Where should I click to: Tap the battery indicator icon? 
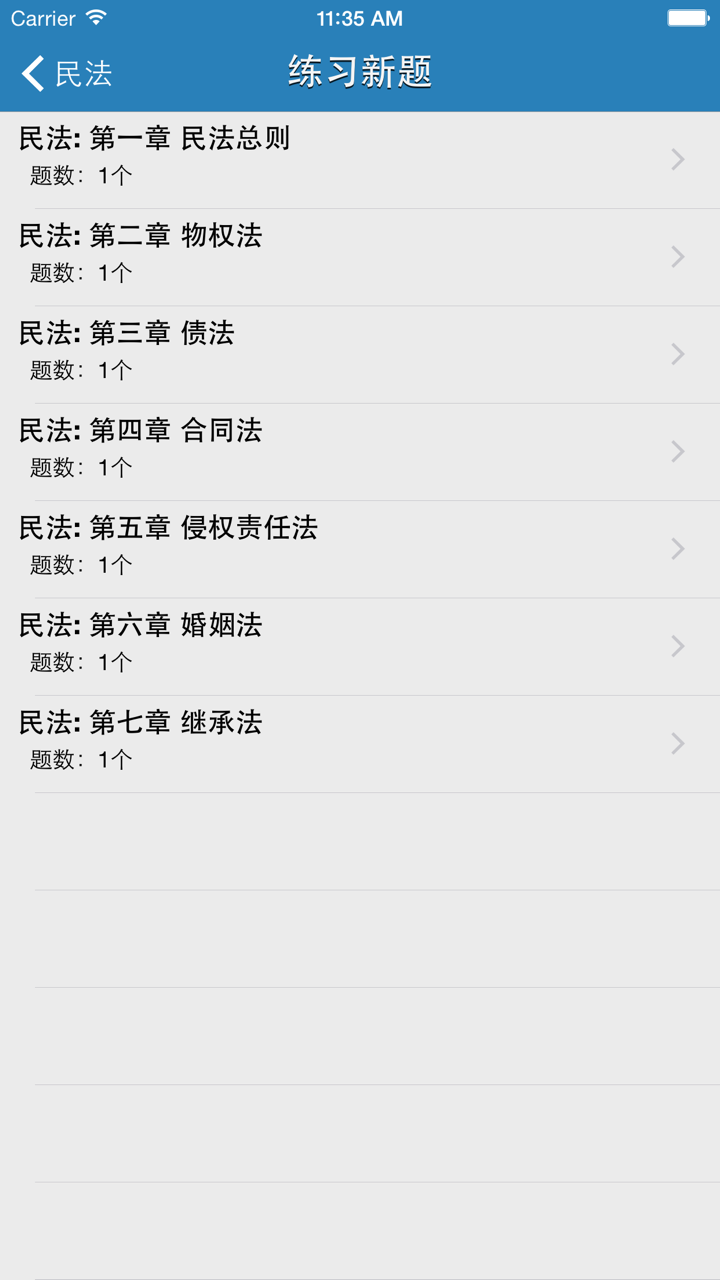tap(688, 17)
